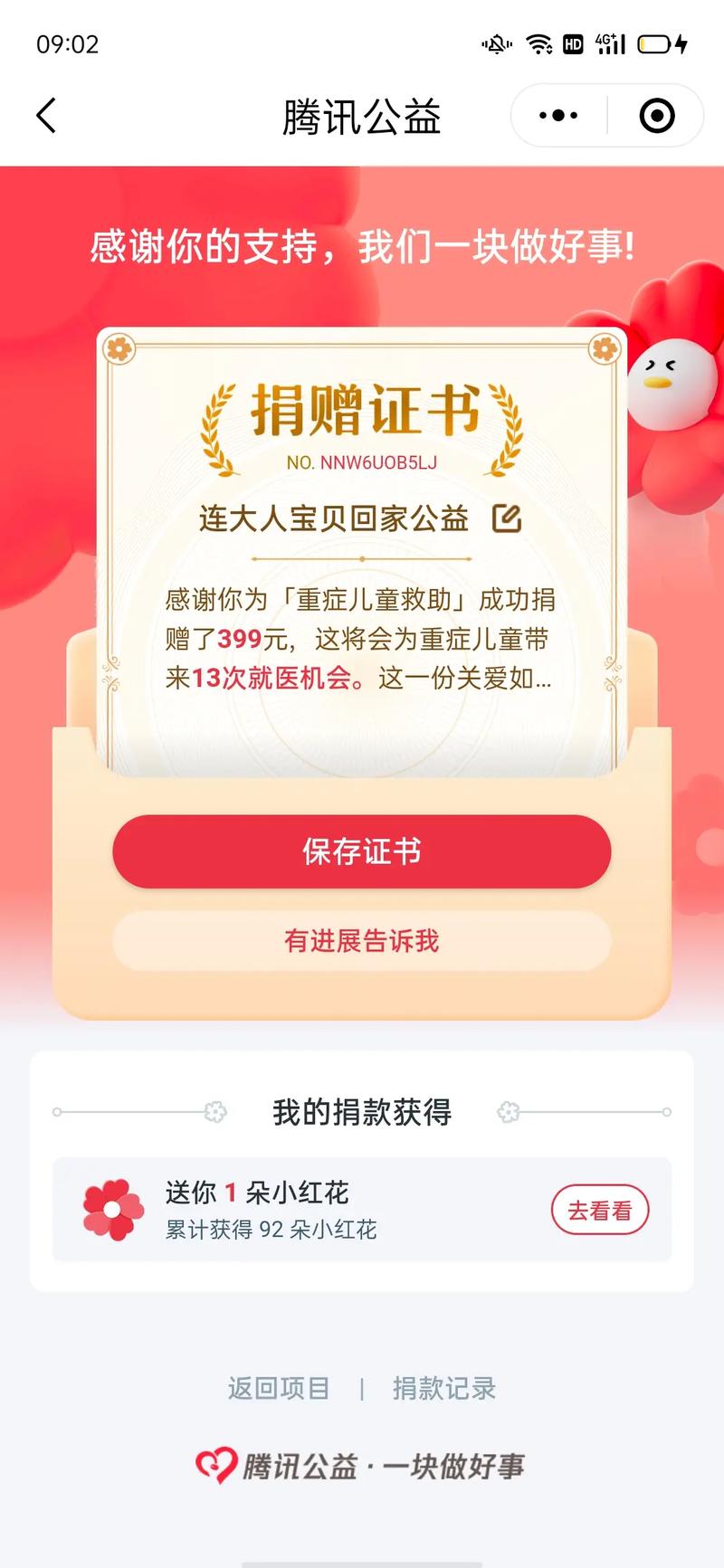Tap the back arrow to return
This screenshot has width=724, height=1568.
[x=46, y=116]
